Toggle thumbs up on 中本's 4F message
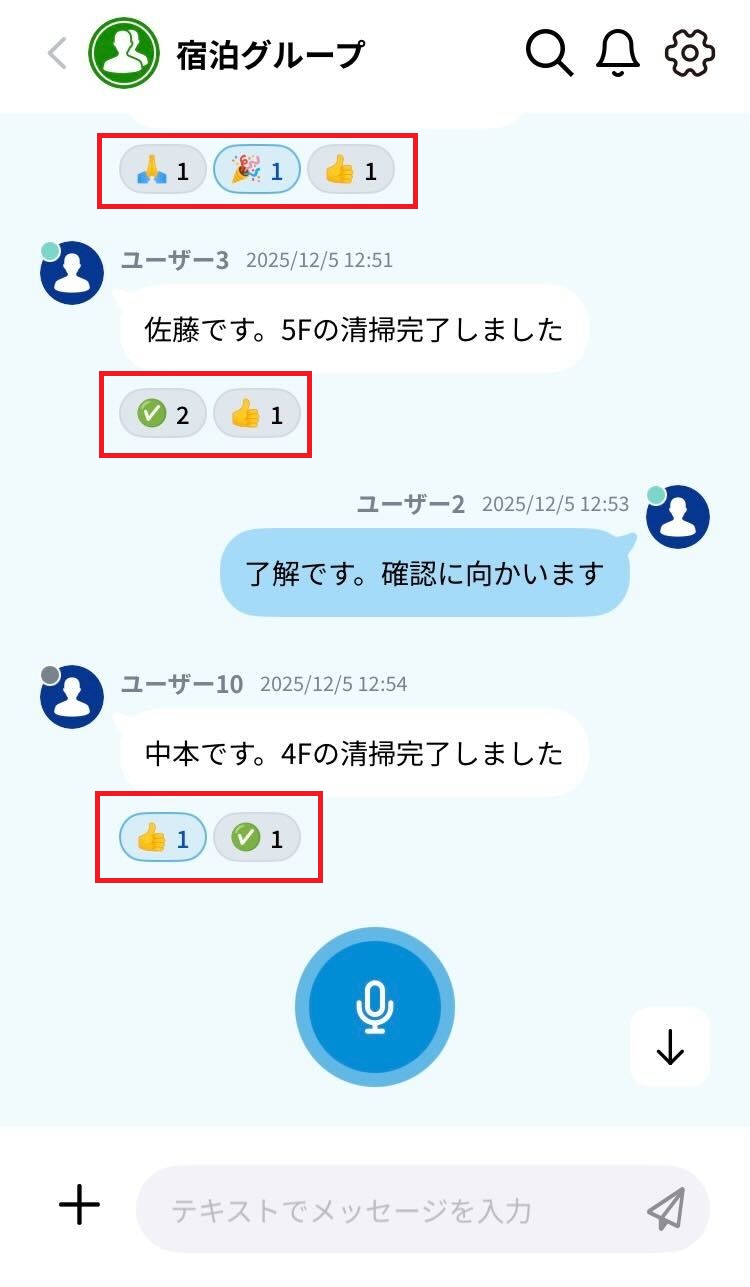Screen dimensions: 750x1287 [x=163, y=838]
